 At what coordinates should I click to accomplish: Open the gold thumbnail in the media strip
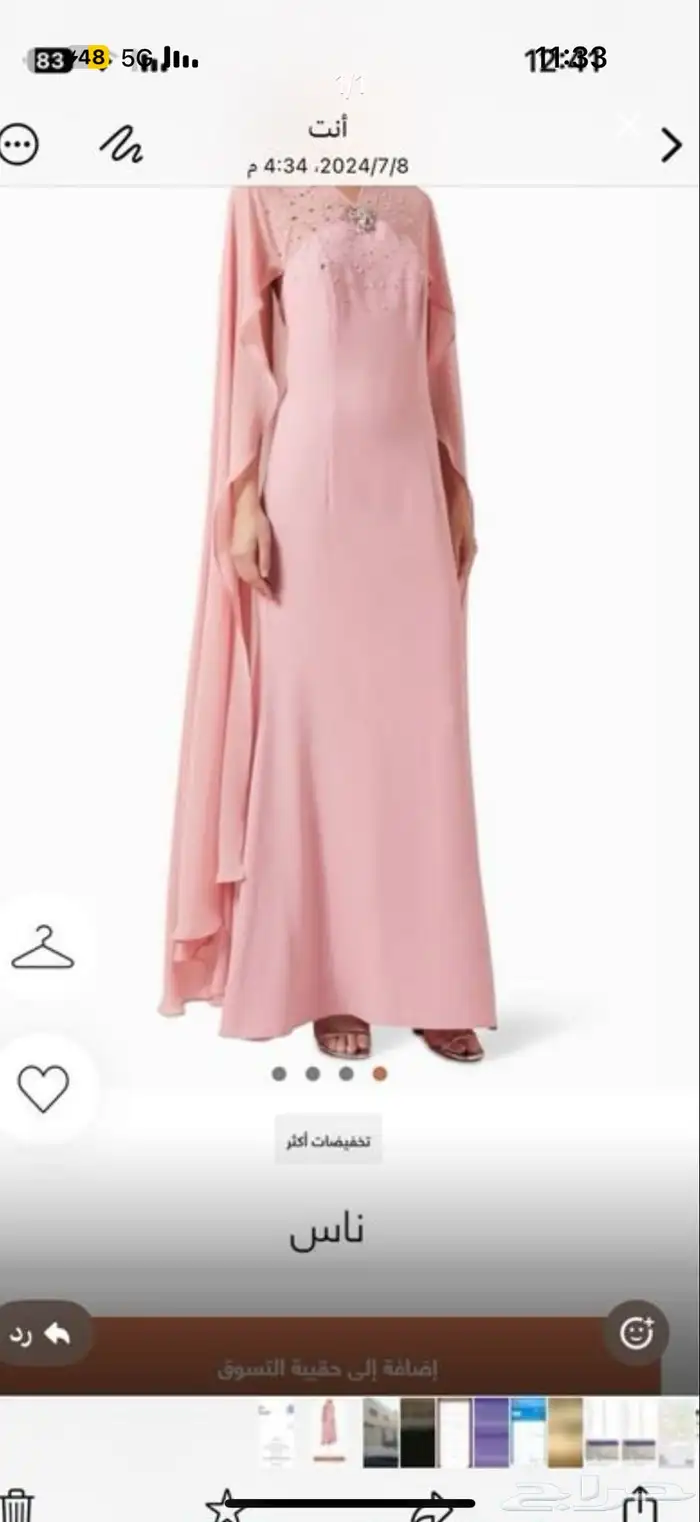tap(565, 1432)
